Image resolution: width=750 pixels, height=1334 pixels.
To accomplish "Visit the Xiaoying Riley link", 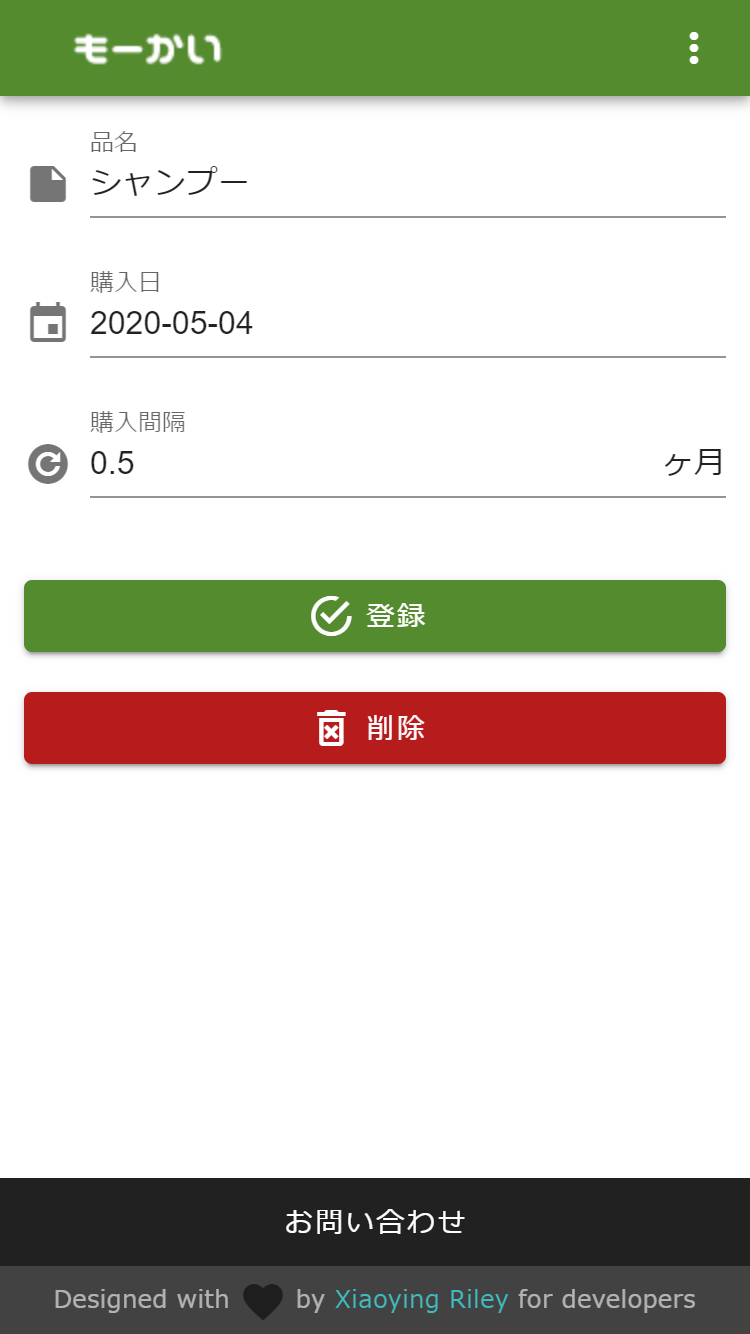I will [422, 1299].
